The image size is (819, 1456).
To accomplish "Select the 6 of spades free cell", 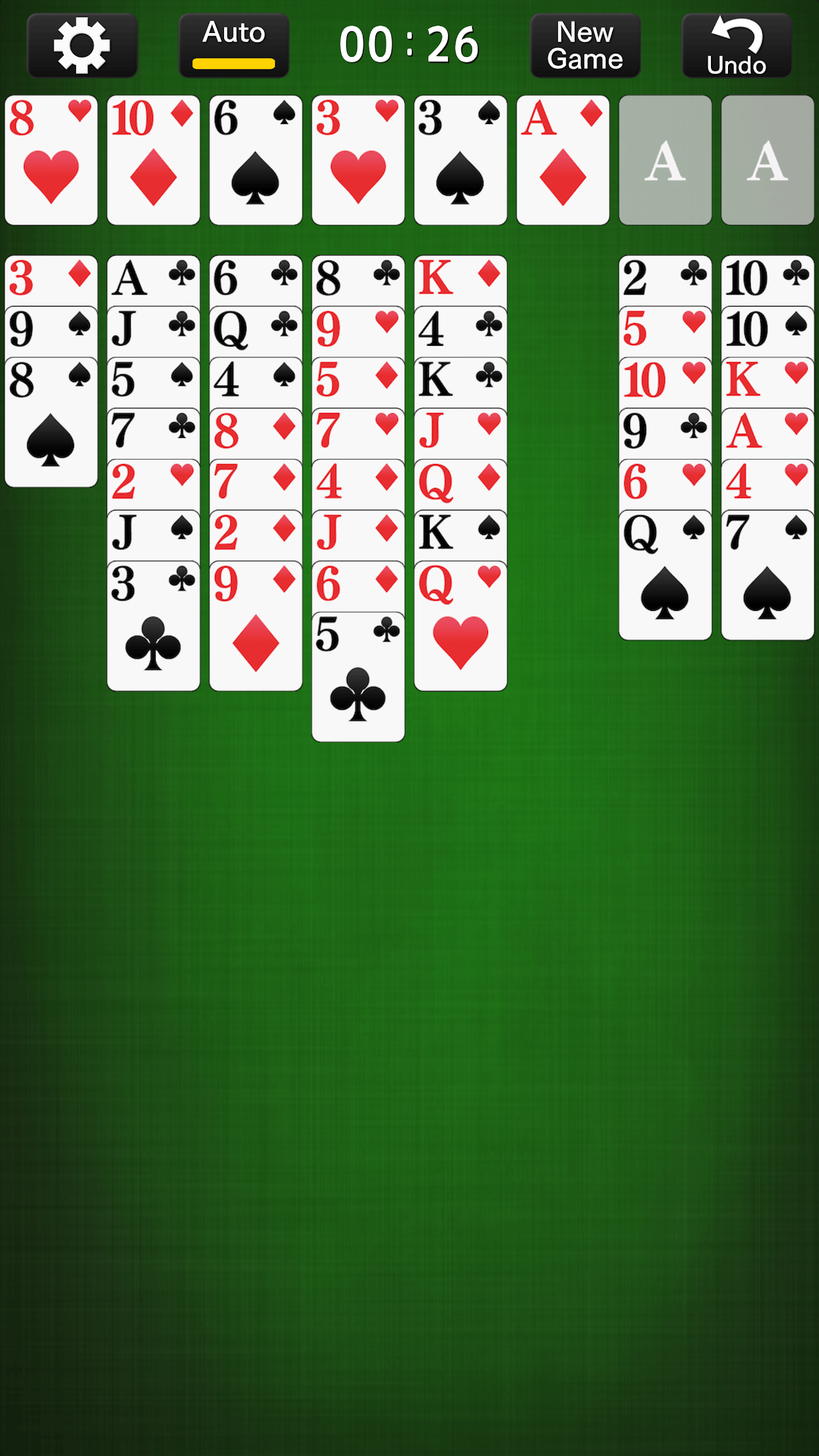I will tap(256, 160).
